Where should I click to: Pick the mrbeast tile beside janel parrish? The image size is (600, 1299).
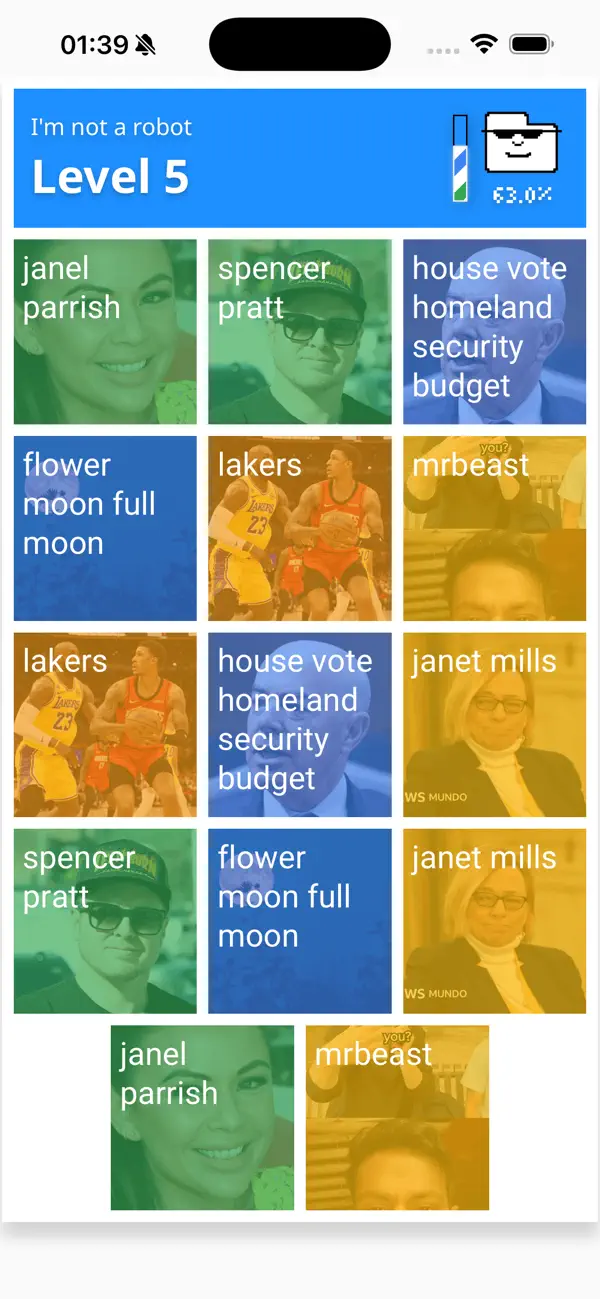[397, 1118]
